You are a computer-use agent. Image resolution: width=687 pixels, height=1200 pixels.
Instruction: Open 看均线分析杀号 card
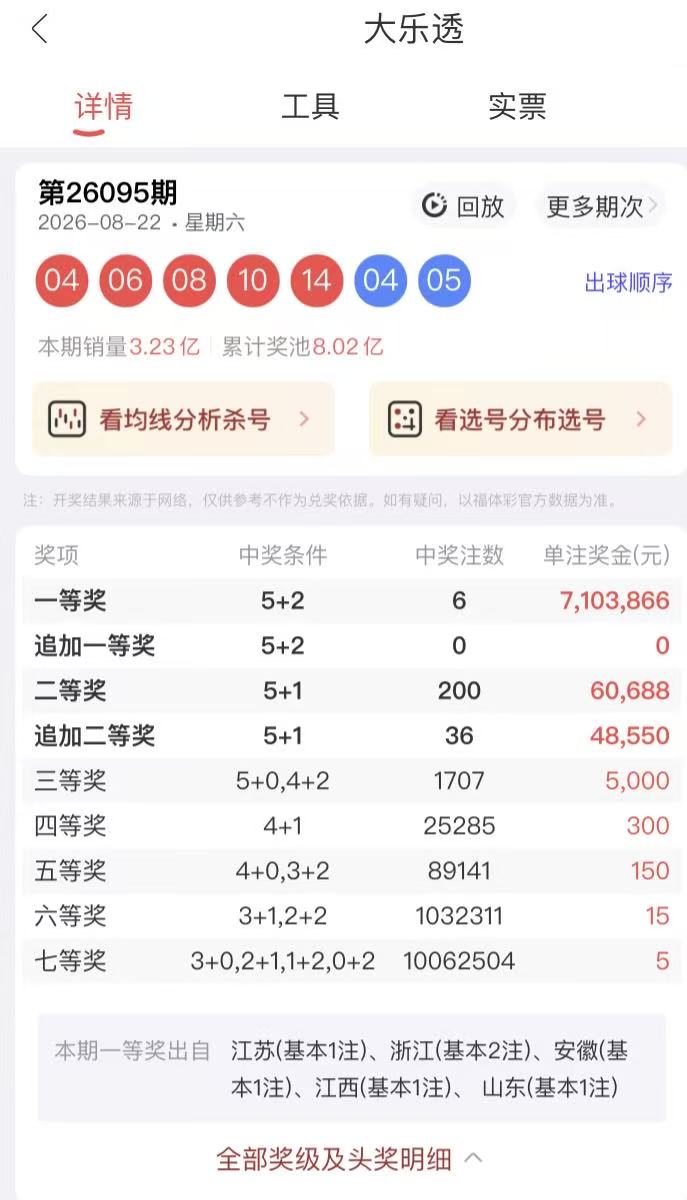(183, 419)
